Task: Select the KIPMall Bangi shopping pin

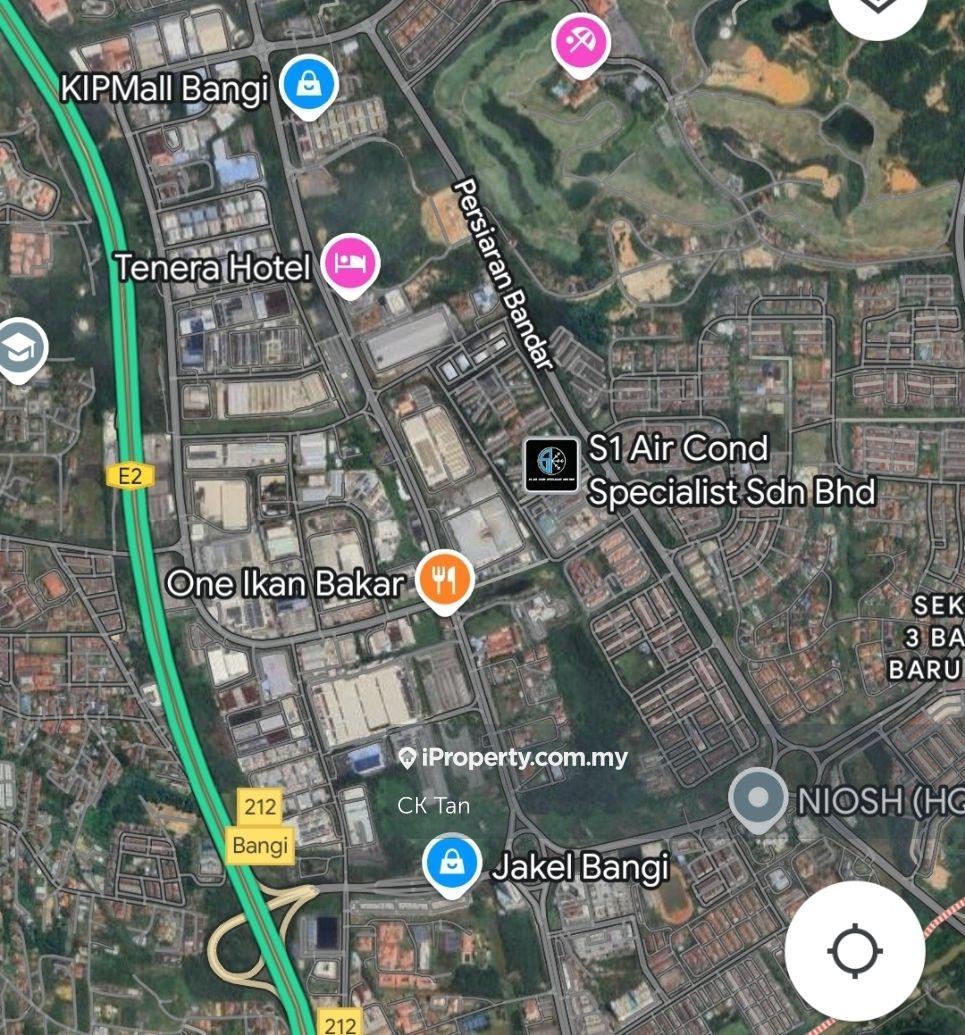Action: 309,87
